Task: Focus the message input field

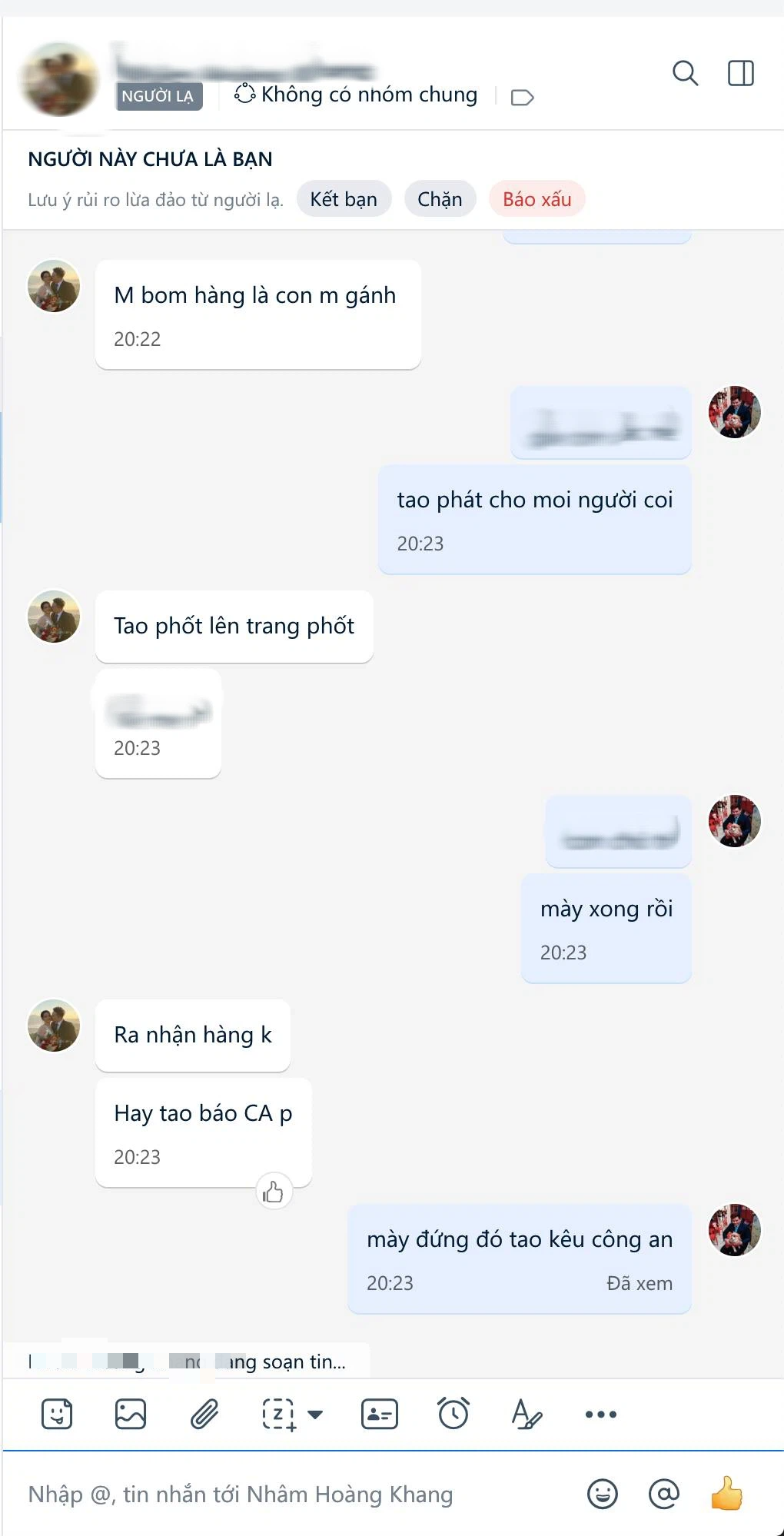Action: (292, 1494)
